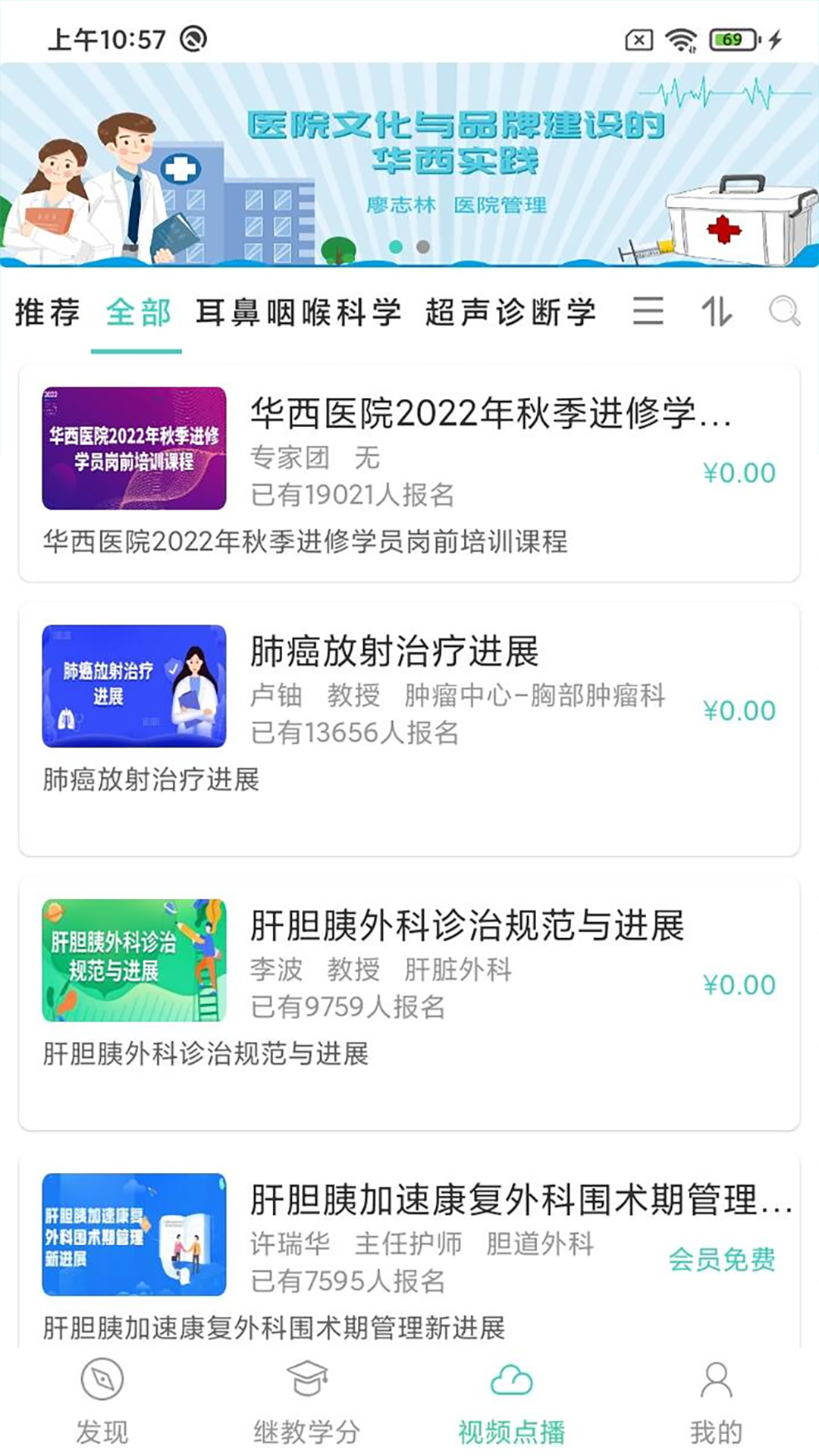
Task: Switch to 耳鼻咽喉科学 category
Action: click(x=298, y=312)
